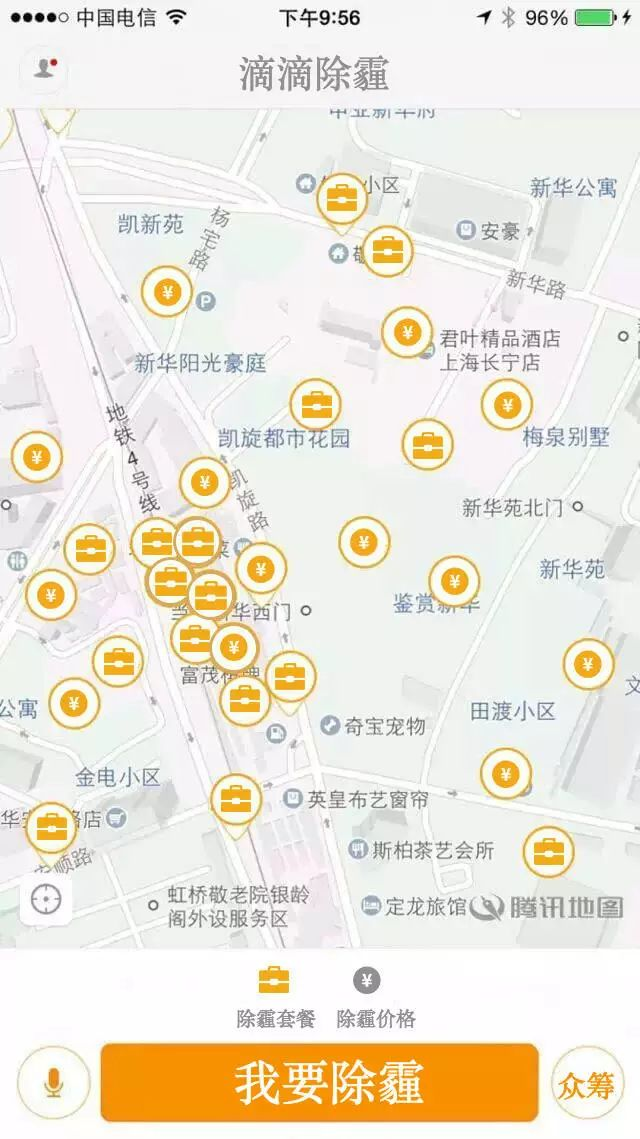640x1139 pixels.
Task: Open the user profile icon
Action: 43,68
